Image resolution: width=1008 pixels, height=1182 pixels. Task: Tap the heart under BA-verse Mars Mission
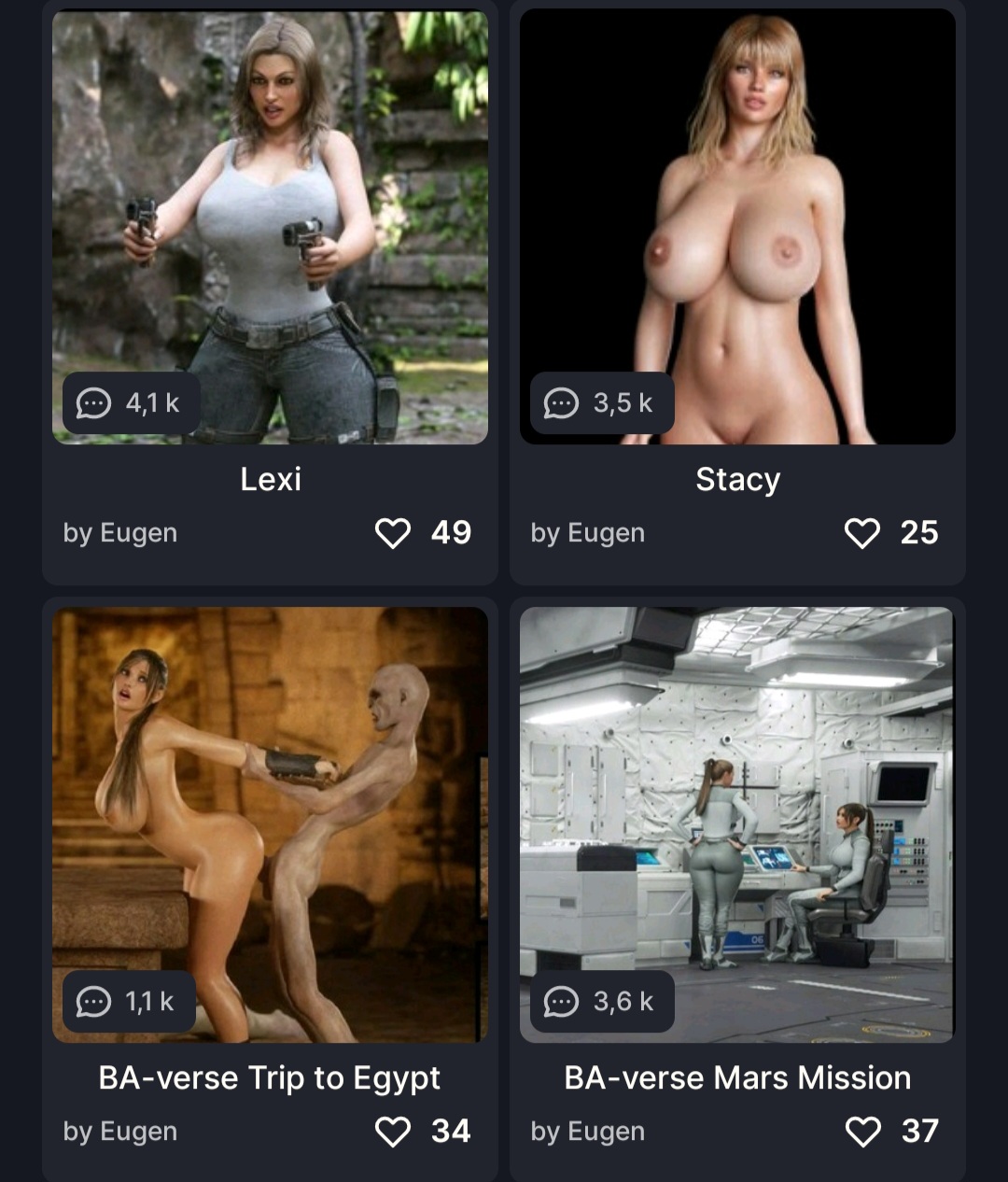pos(861,1132)
